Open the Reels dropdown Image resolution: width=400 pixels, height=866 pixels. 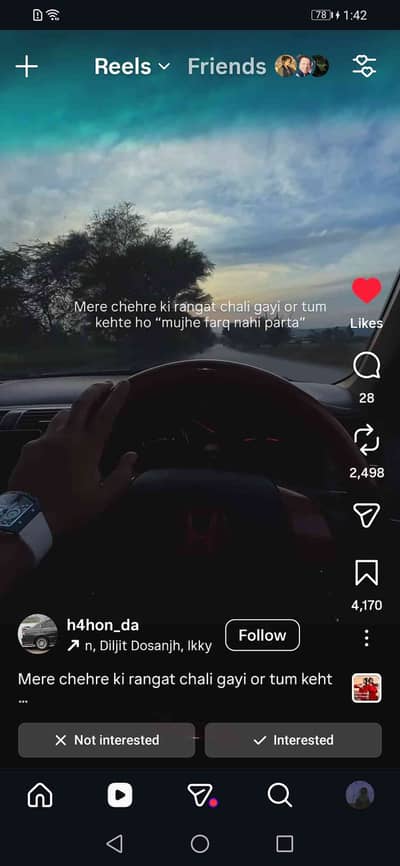133,66
